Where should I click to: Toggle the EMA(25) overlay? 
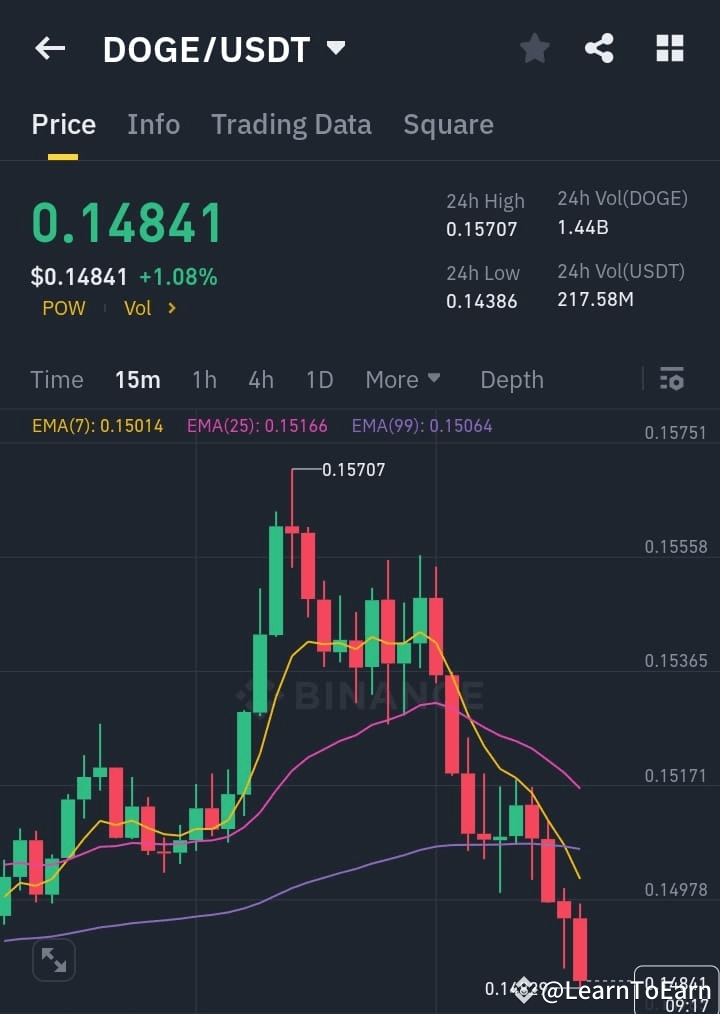point(255,425)
